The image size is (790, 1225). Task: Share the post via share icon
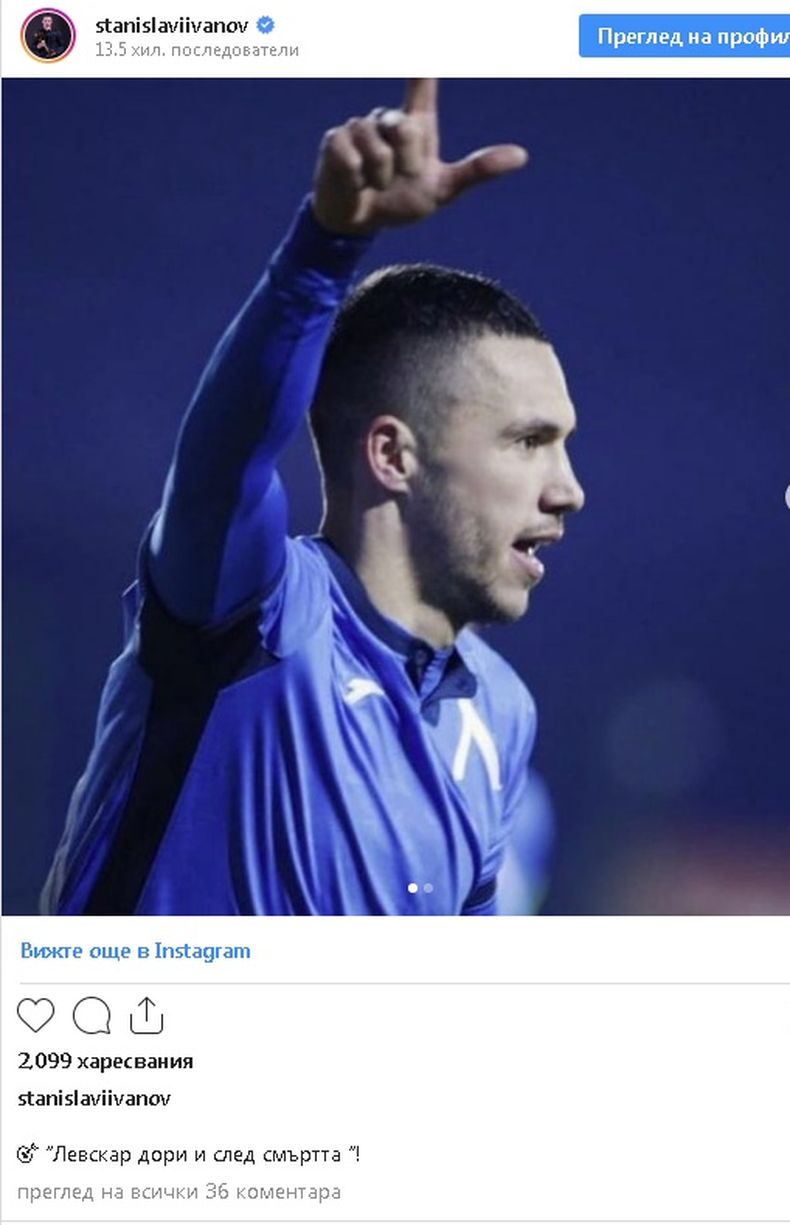[146, 1016]
